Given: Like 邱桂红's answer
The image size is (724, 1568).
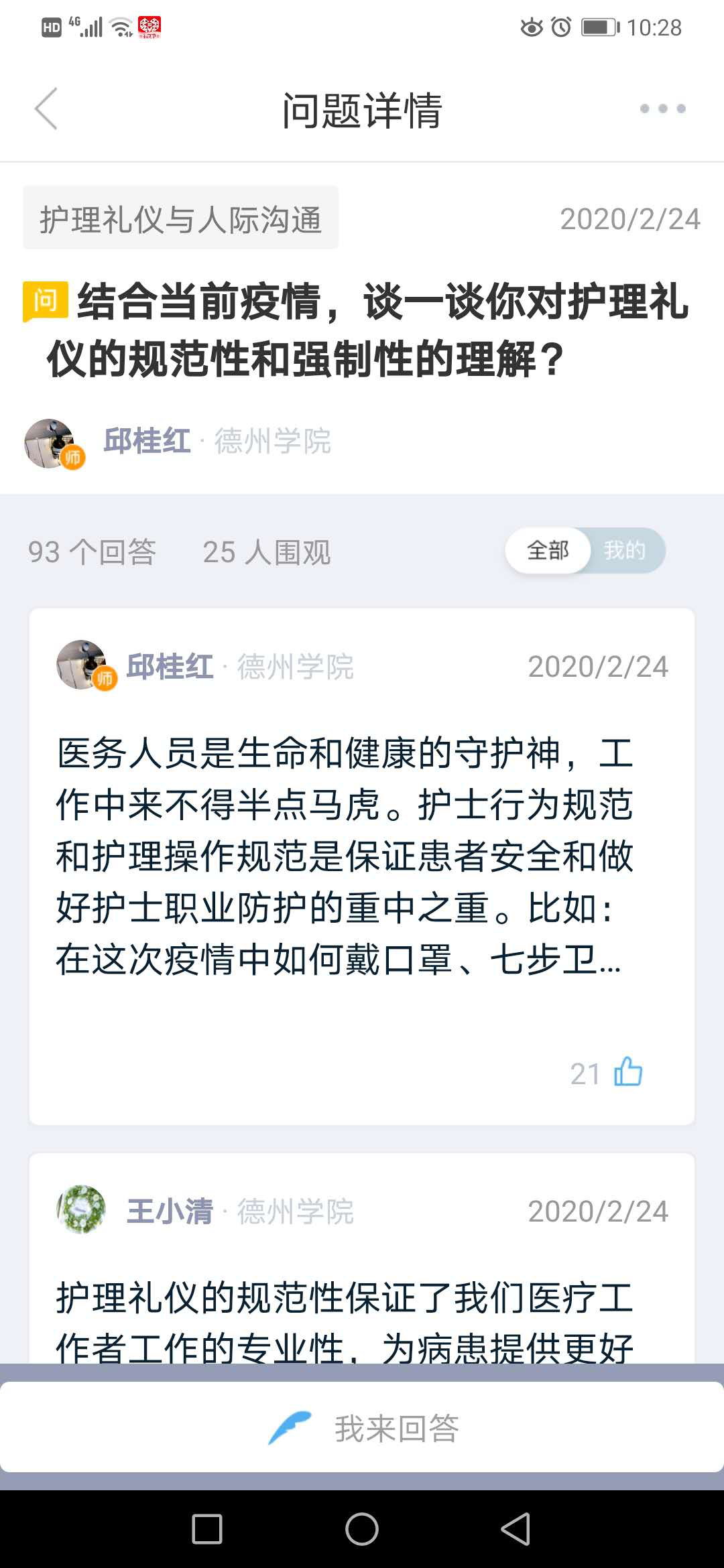Looking at the screenshot, I should click(627, 1071).
